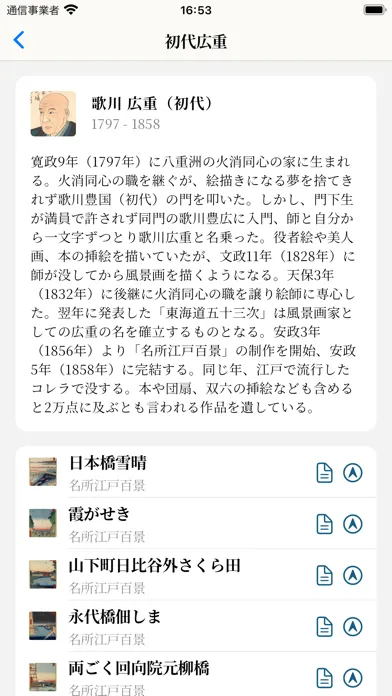Go back using the top-left arrow
This screenshot has height=696, width=392.
pos(19,40)
